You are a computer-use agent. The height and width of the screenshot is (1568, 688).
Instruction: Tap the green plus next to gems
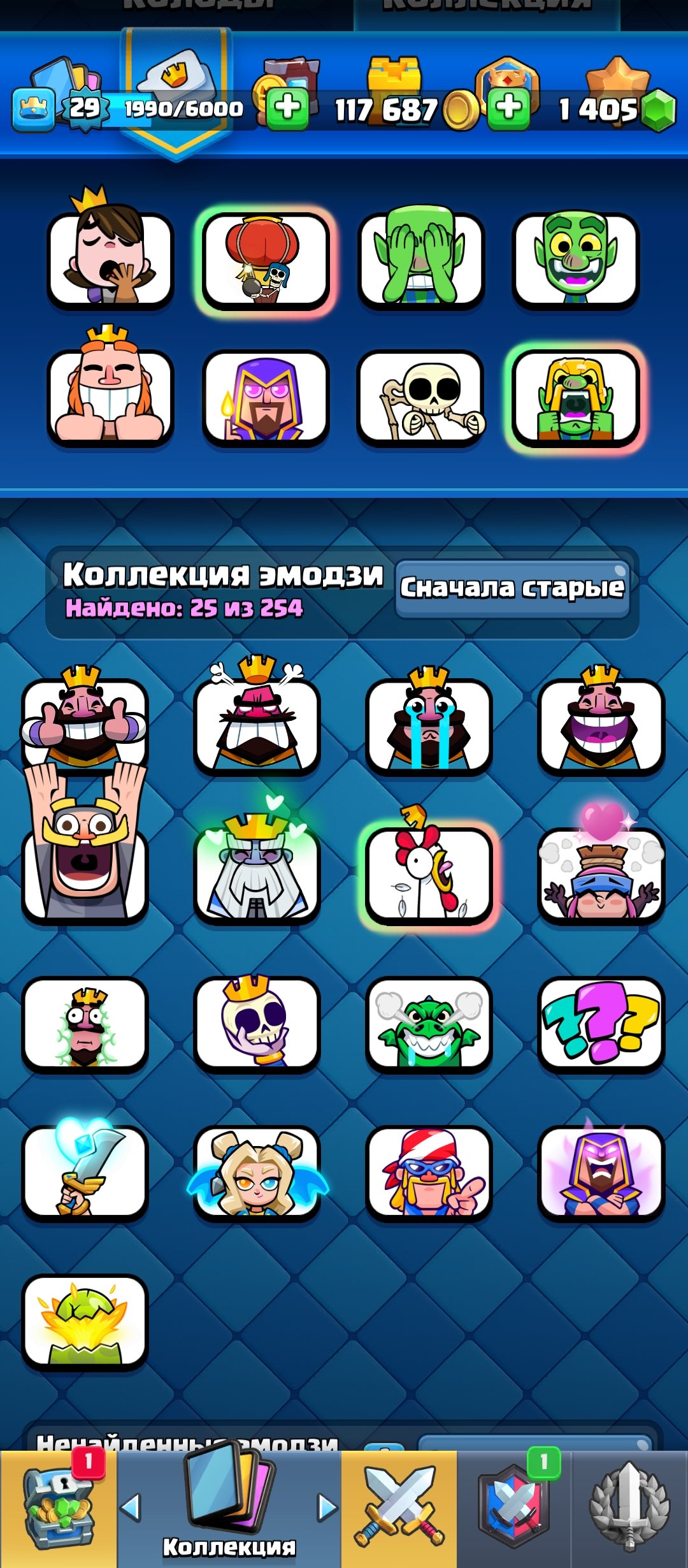pos(508,108)
